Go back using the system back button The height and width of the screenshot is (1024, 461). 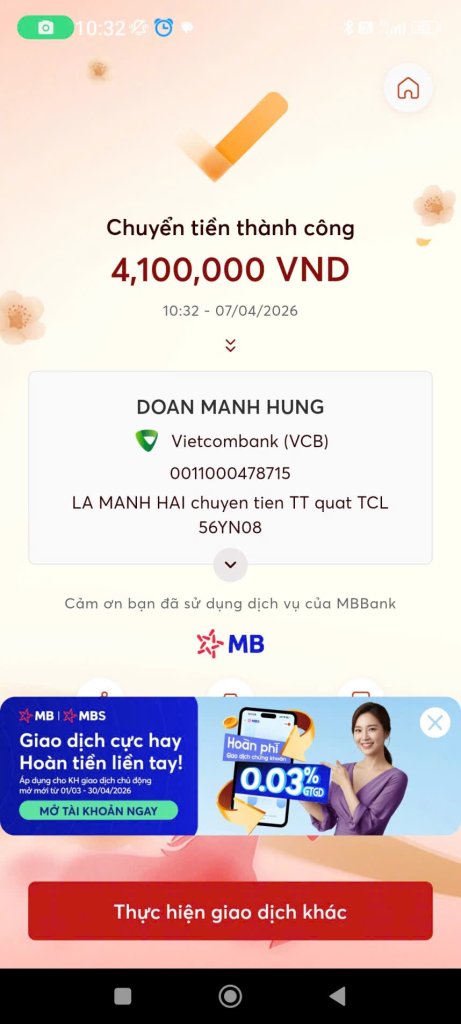[338, 996]
